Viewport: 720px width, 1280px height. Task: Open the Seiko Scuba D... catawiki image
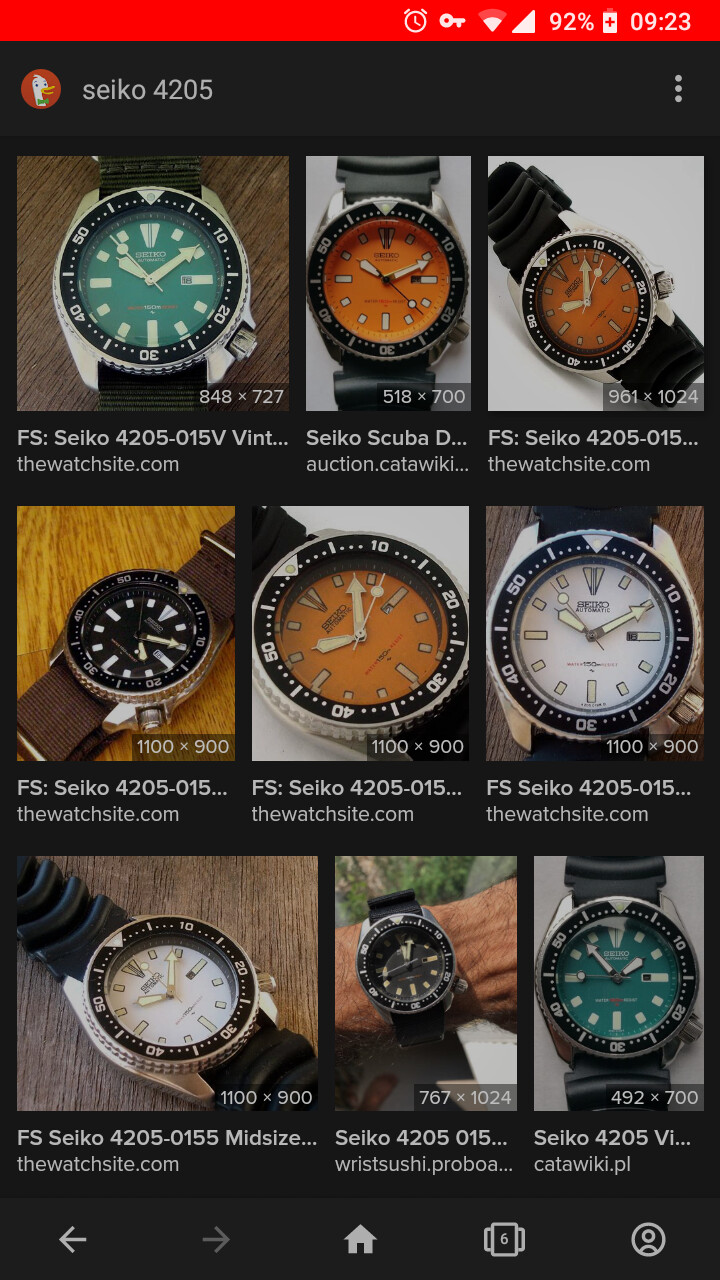coord(388,283)
